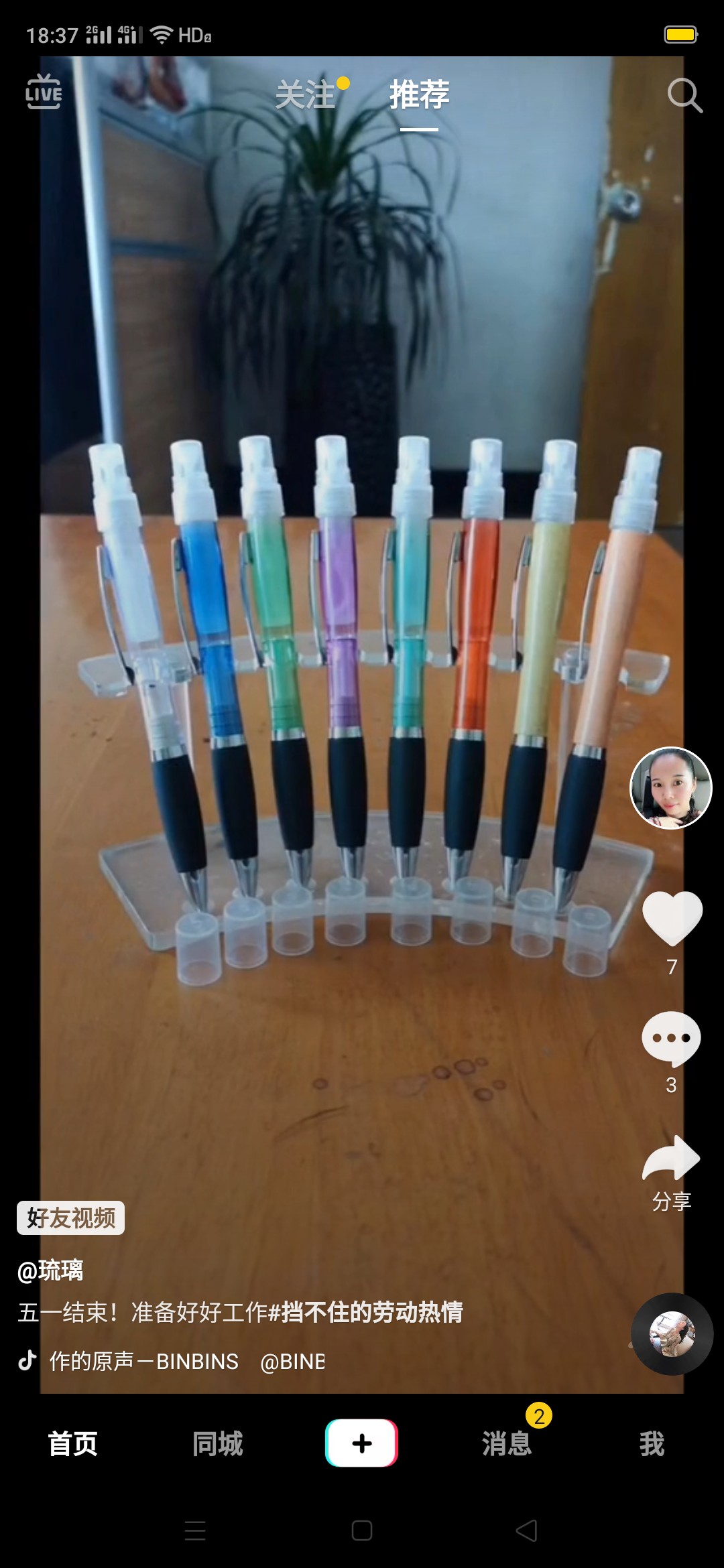724x1568 pixels.
Task: Open @琉璃 user profile
Action: [x=50, y=1270]
